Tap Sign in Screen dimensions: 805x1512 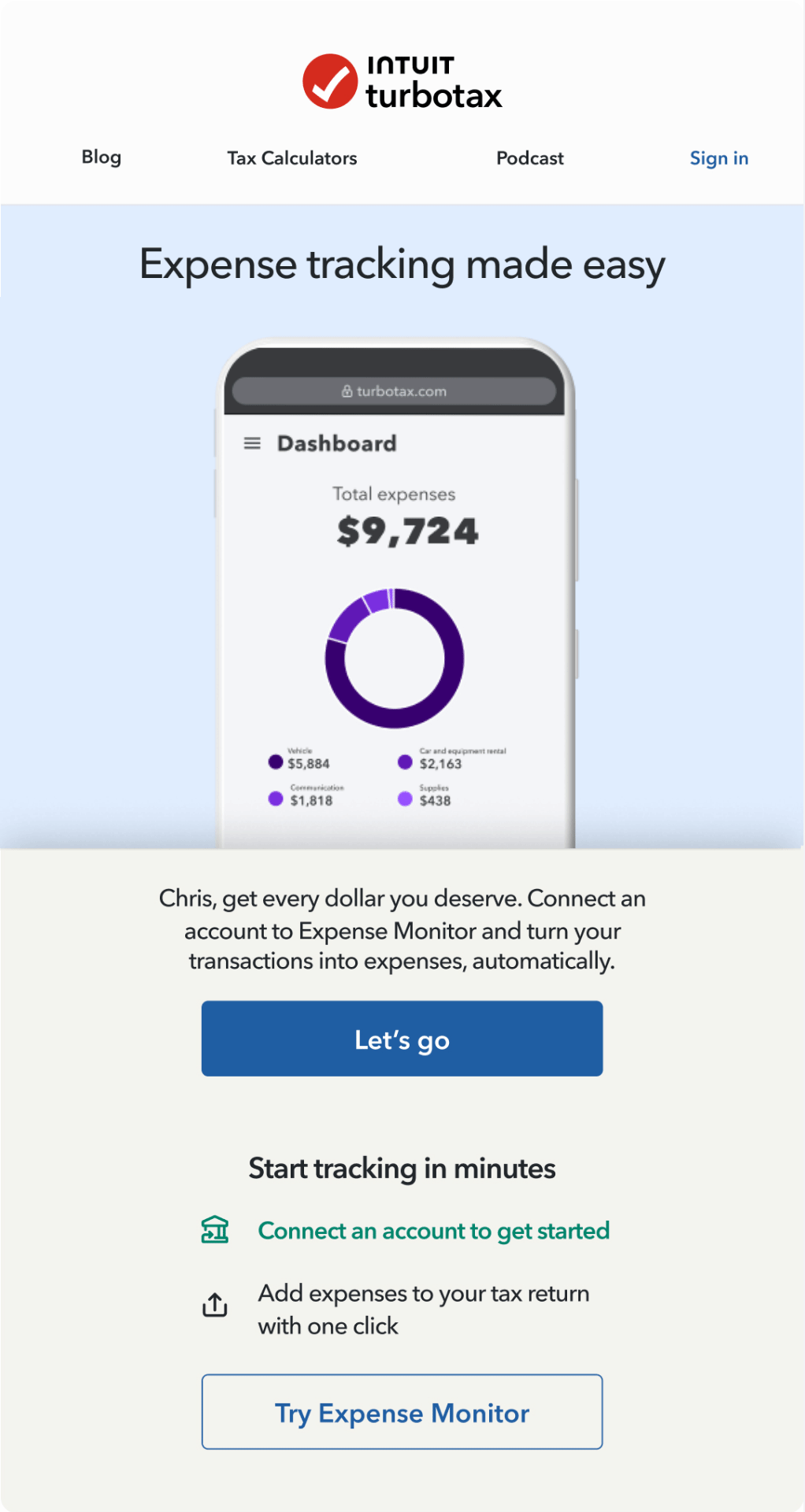pos(719,158)
